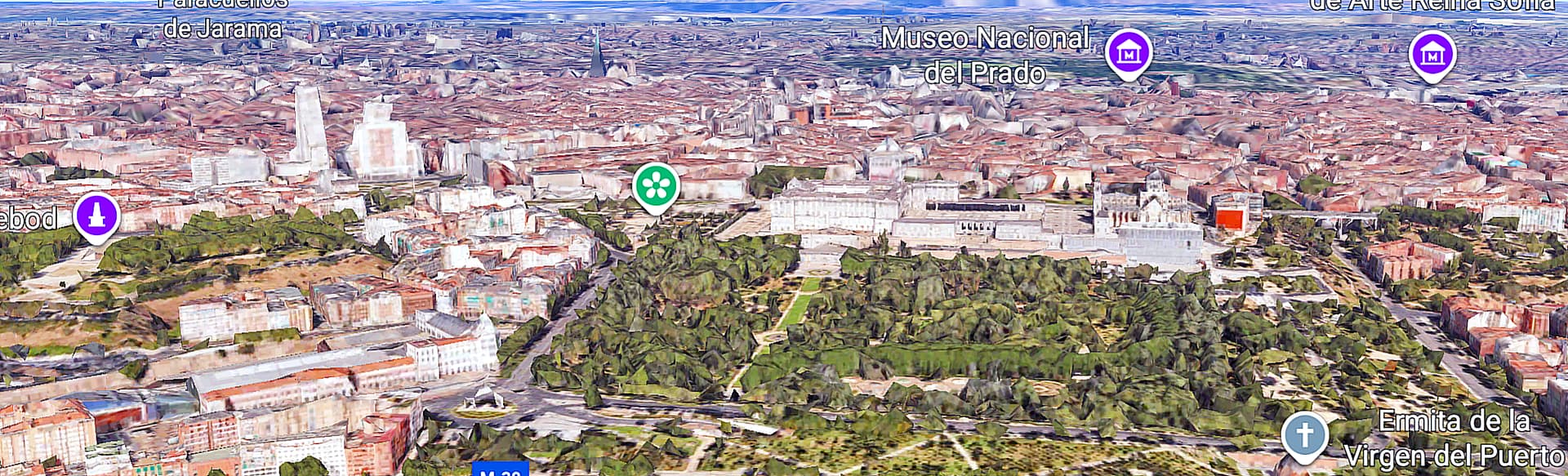Open the Museo Nacional del Prado marker
Viewport: 1568px width, 476px height.
(1128, 52)
